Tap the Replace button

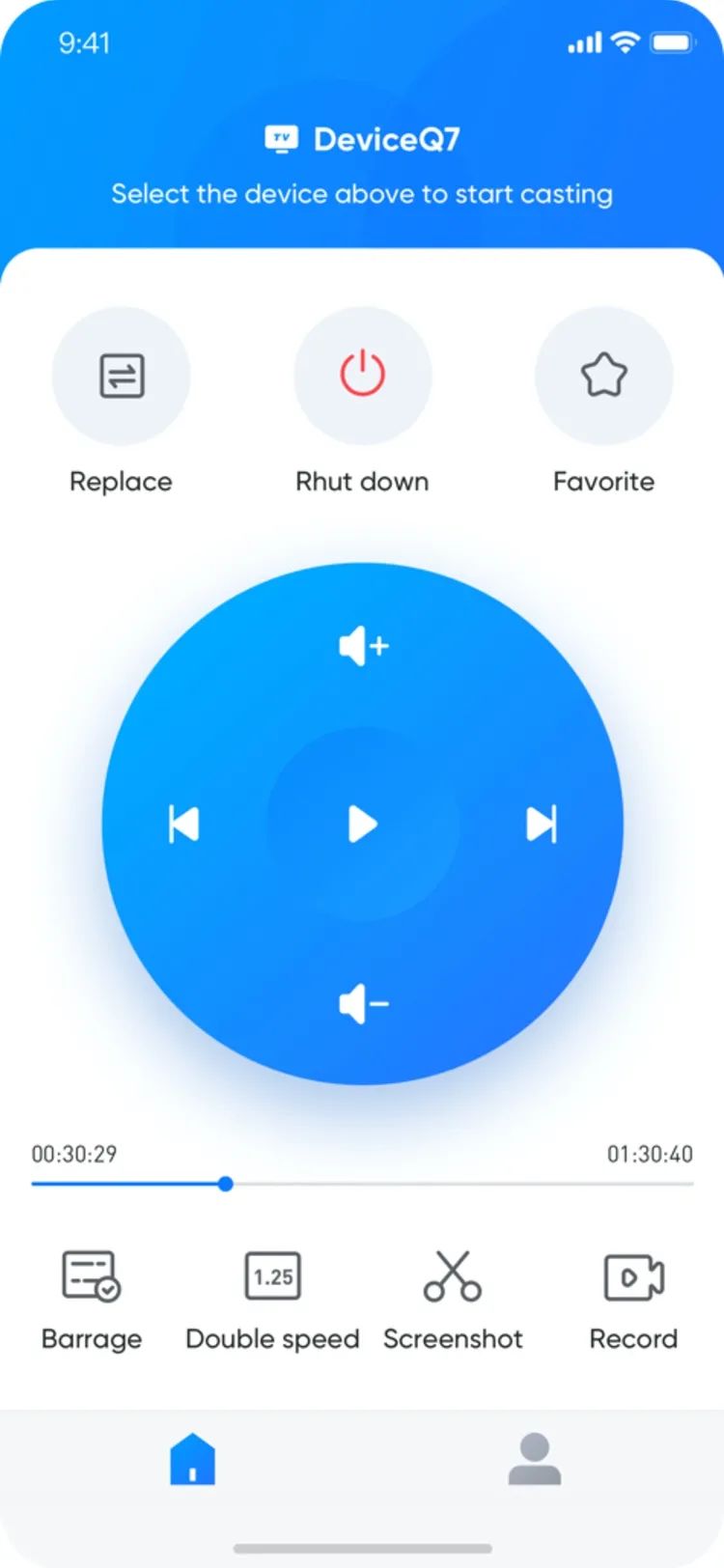point(121,376)
